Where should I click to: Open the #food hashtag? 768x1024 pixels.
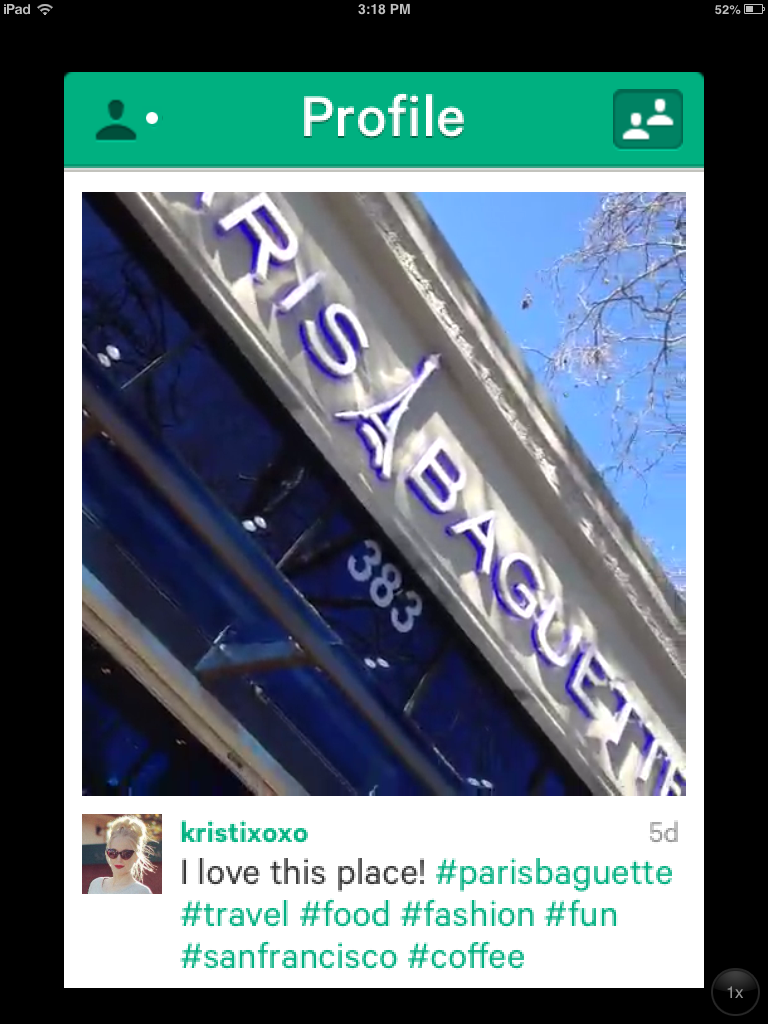pos(345,915)
